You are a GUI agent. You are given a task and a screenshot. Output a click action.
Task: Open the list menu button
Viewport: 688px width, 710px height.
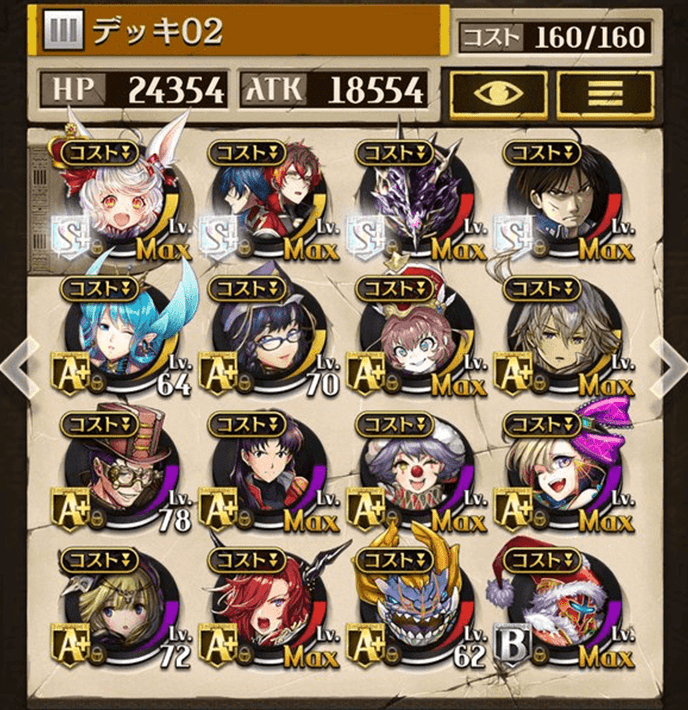coord(597,93)
